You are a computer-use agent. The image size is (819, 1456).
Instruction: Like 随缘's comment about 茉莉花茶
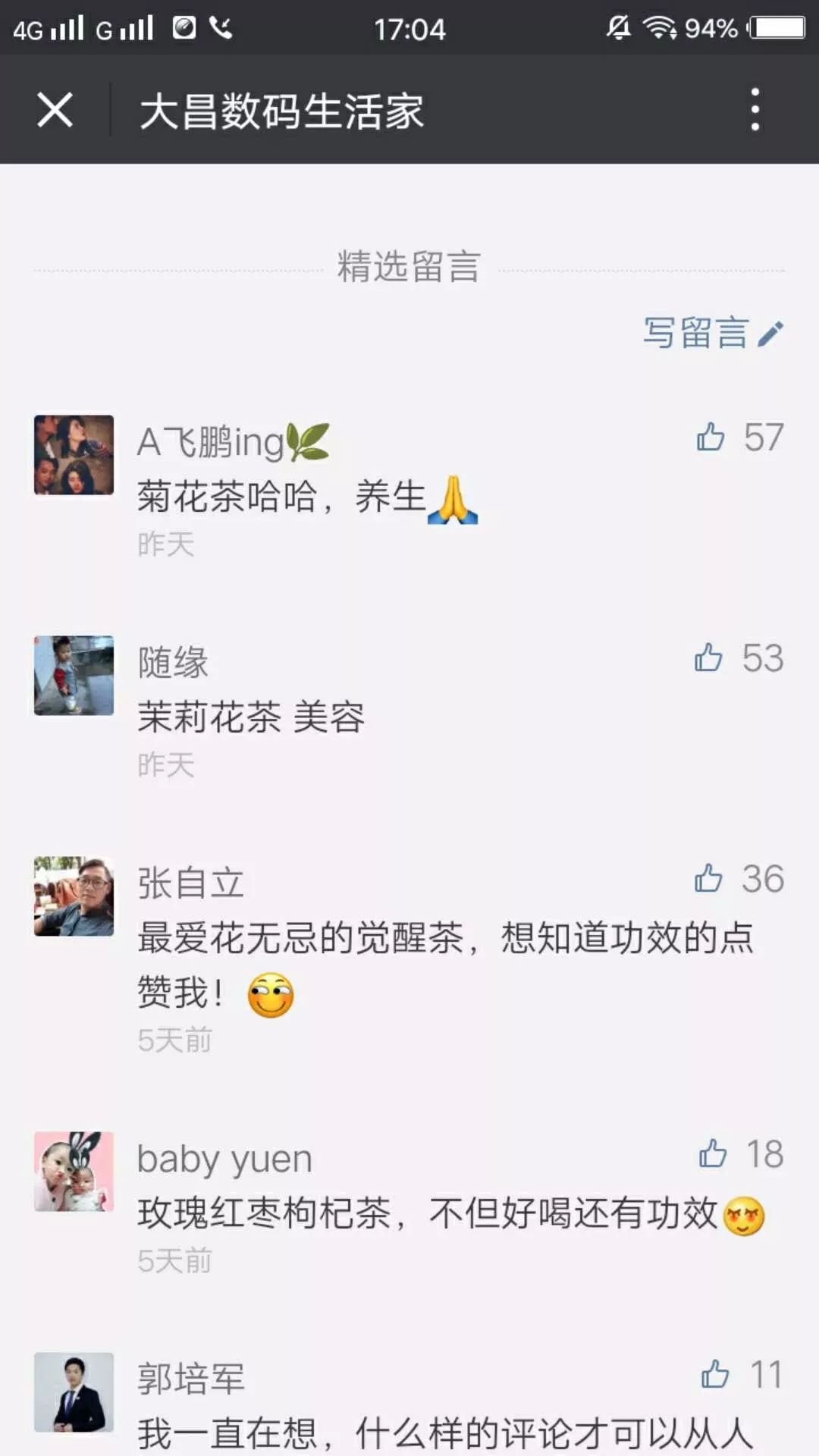coord(708,658)
